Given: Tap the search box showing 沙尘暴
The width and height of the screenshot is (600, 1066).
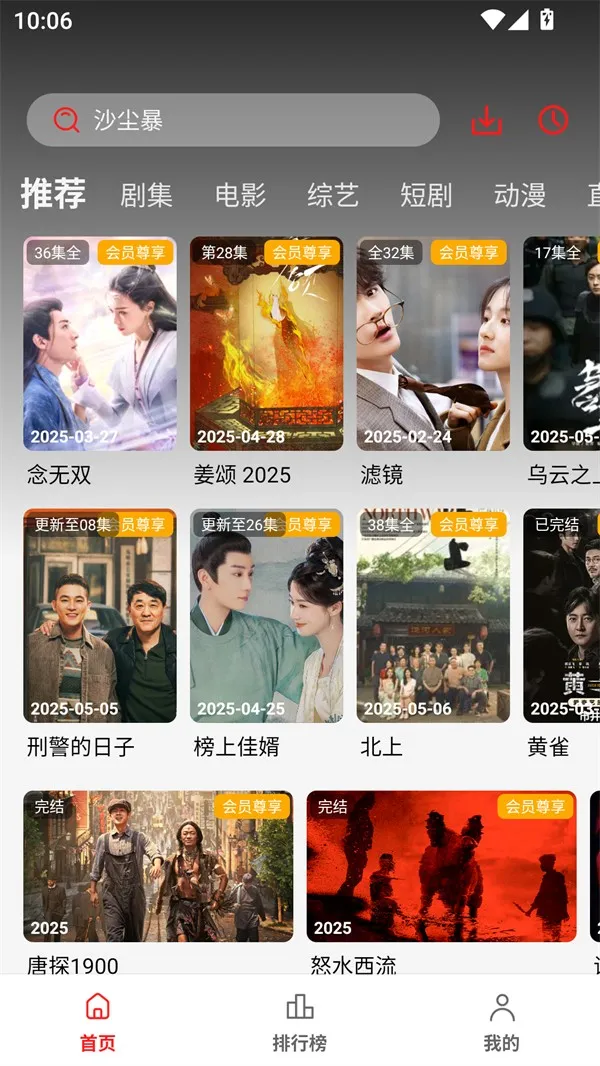Looking at the screenshot, I should coord(233,120).
